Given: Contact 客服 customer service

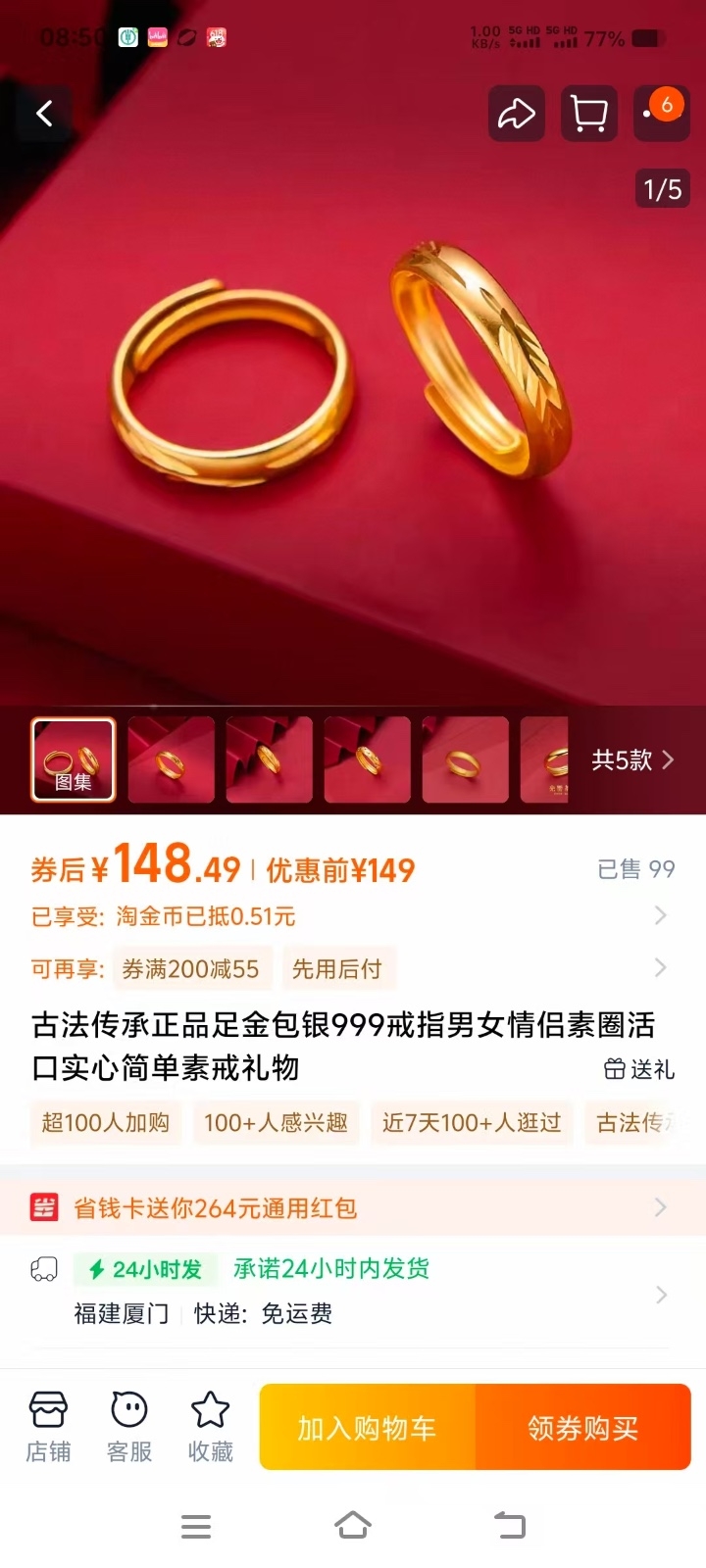Looking at the screenshot, I should 129,1427.
